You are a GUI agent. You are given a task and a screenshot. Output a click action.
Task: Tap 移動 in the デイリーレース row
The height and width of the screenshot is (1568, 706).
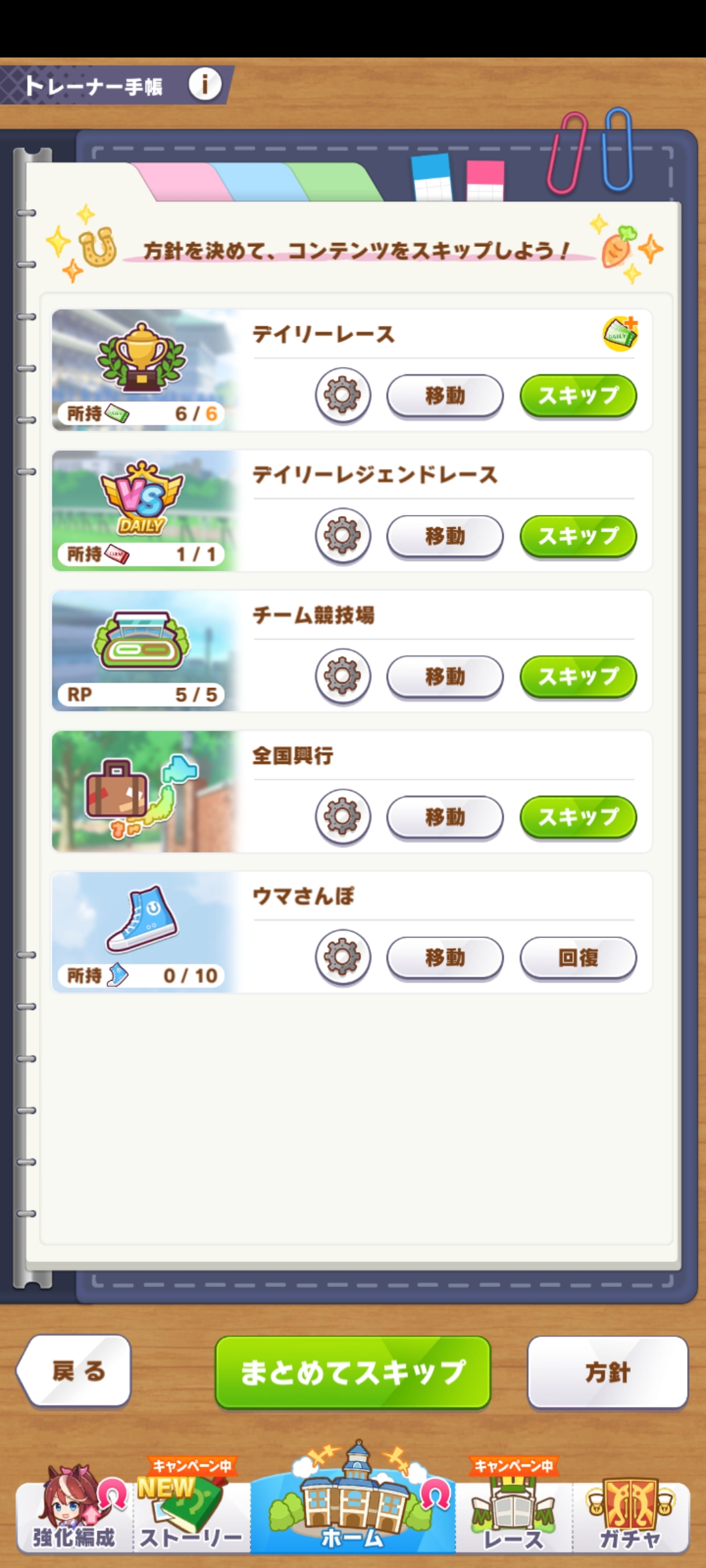click(x=445, y=395)
